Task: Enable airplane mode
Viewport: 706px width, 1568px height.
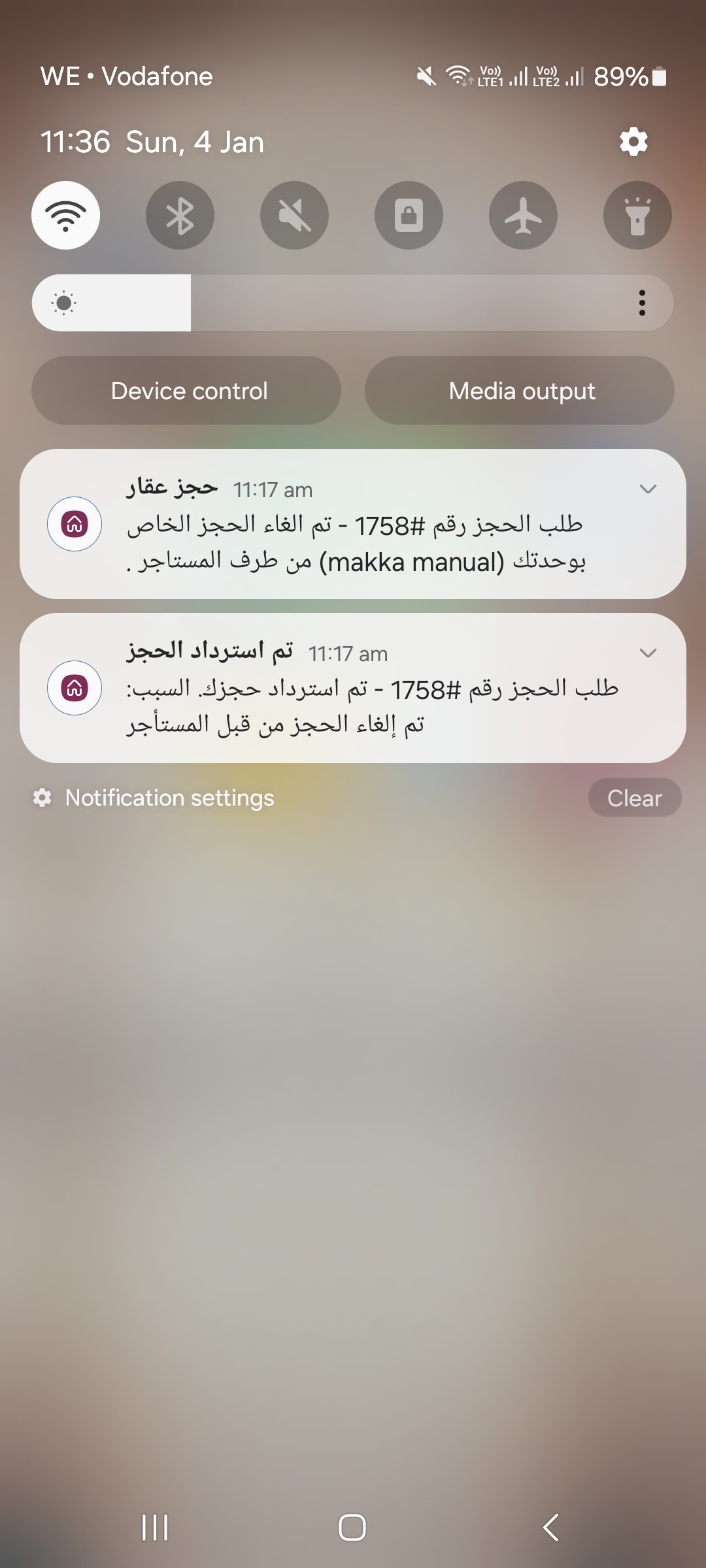Action: tap(523, 215)
